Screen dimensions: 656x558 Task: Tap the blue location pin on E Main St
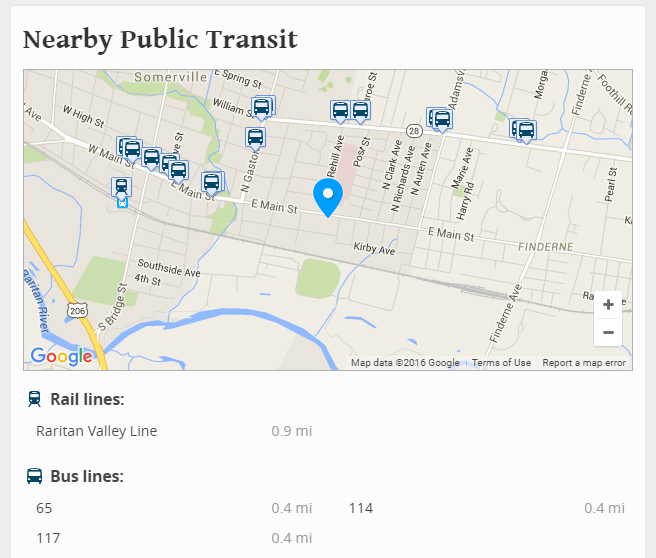coord(327,196)
